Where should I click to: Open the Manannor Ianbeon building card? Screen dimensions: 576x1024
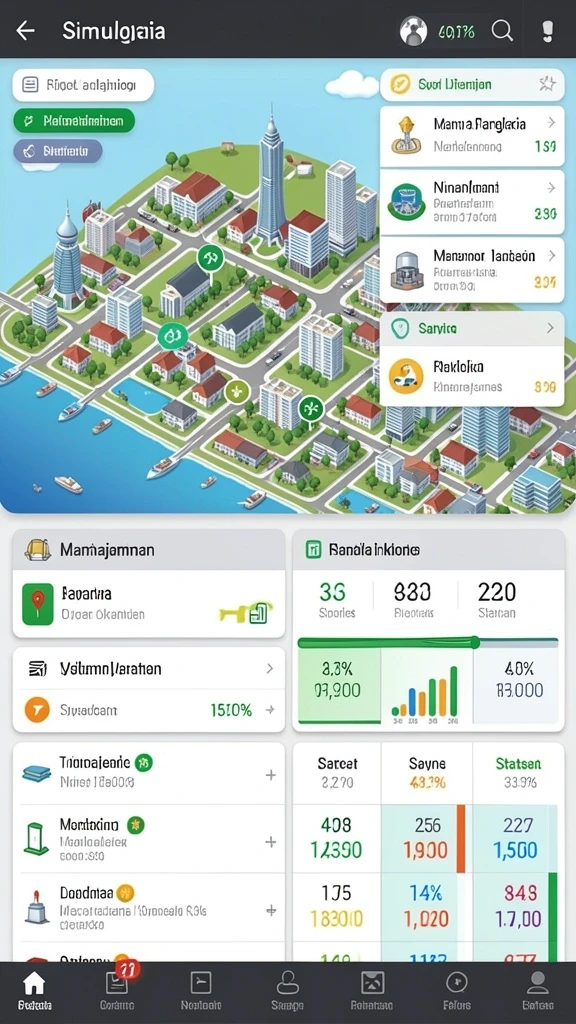pyautogui.click(x=472, y=269)
